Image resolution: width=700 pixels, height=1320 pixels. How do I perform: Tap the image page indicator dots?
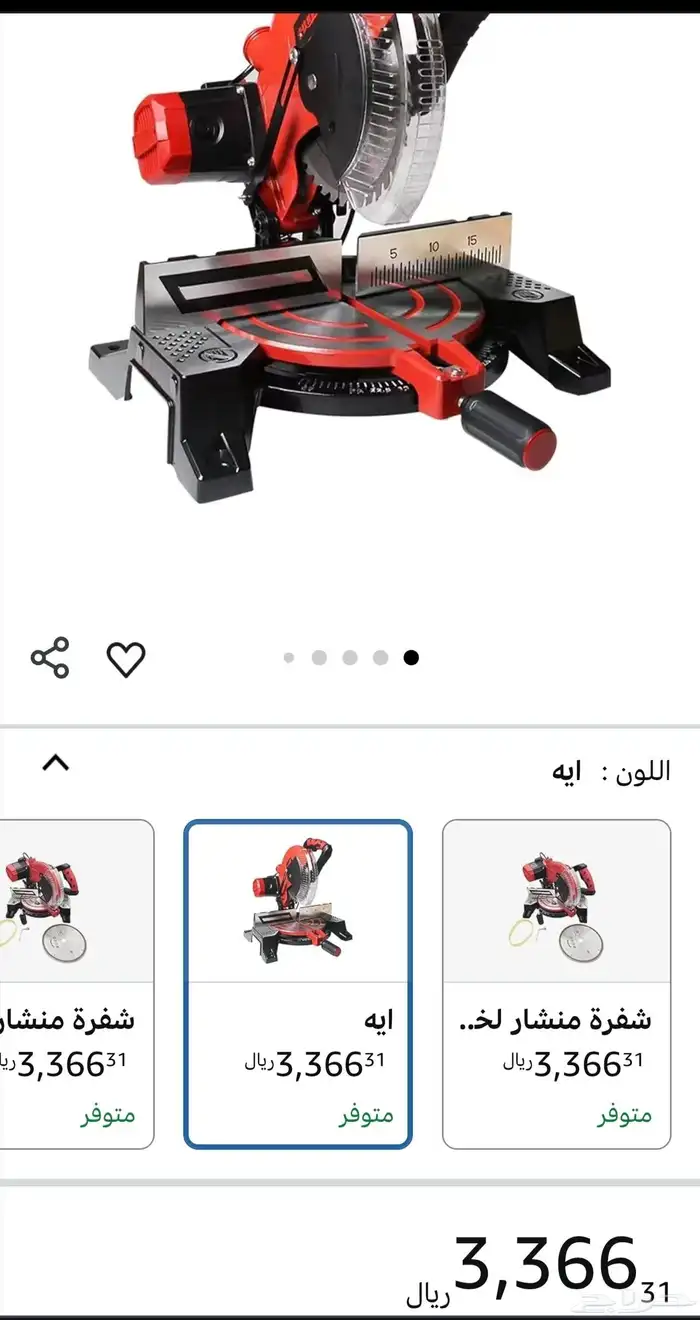pyautogui.click(x=350, y=658)
